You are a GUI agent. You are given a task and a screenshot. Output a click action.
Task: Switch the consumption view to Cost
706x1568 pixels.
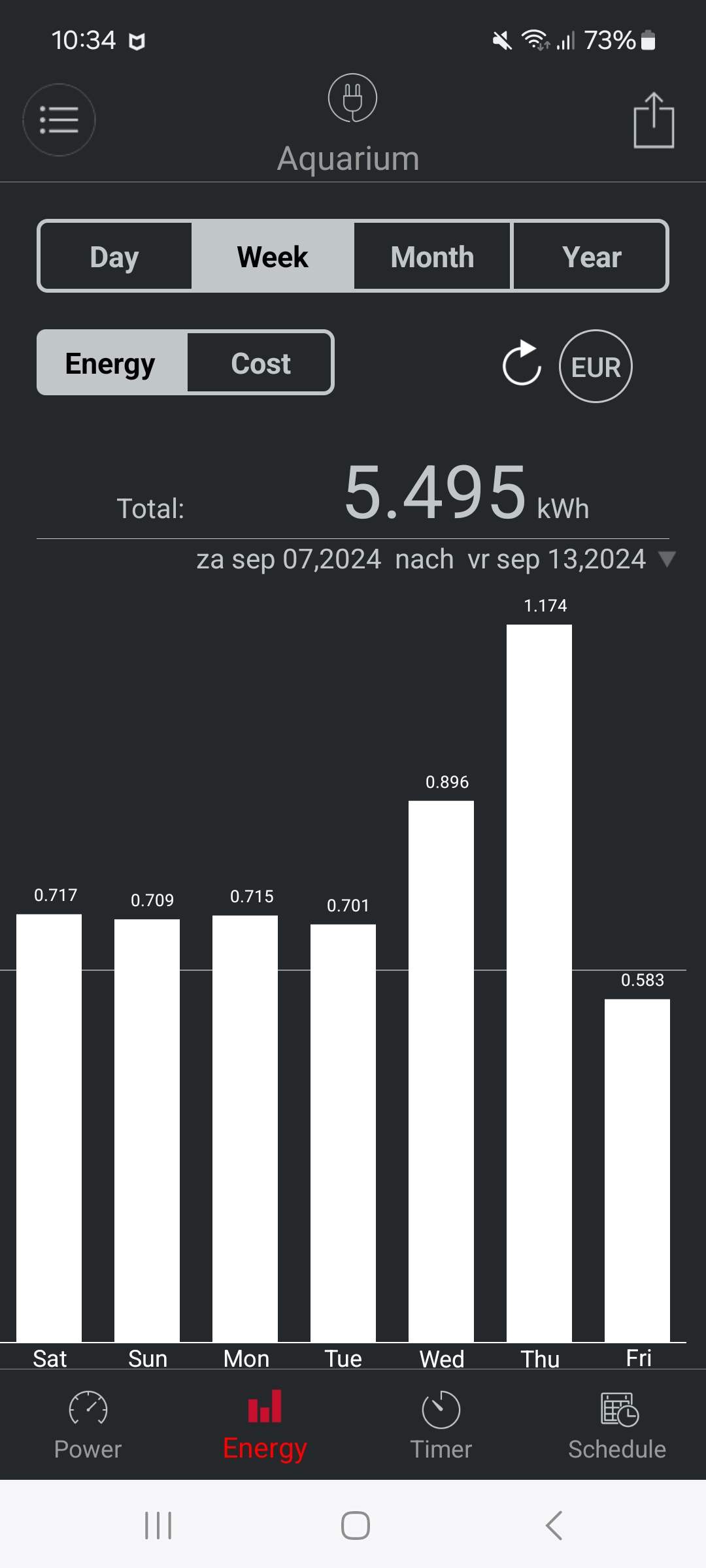point(259,363)
